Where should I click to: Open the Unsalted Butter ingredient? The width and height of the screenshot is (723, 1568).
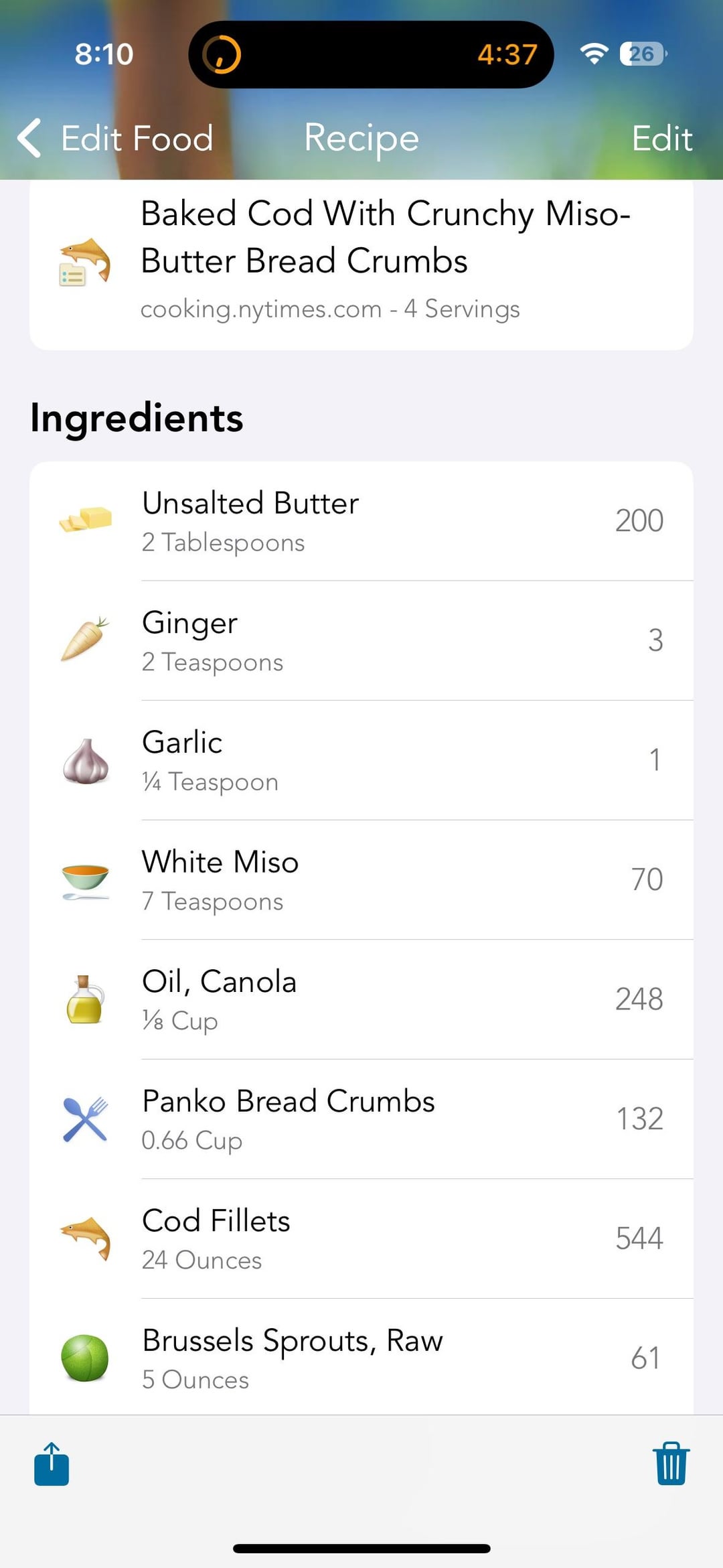(361, 521)
